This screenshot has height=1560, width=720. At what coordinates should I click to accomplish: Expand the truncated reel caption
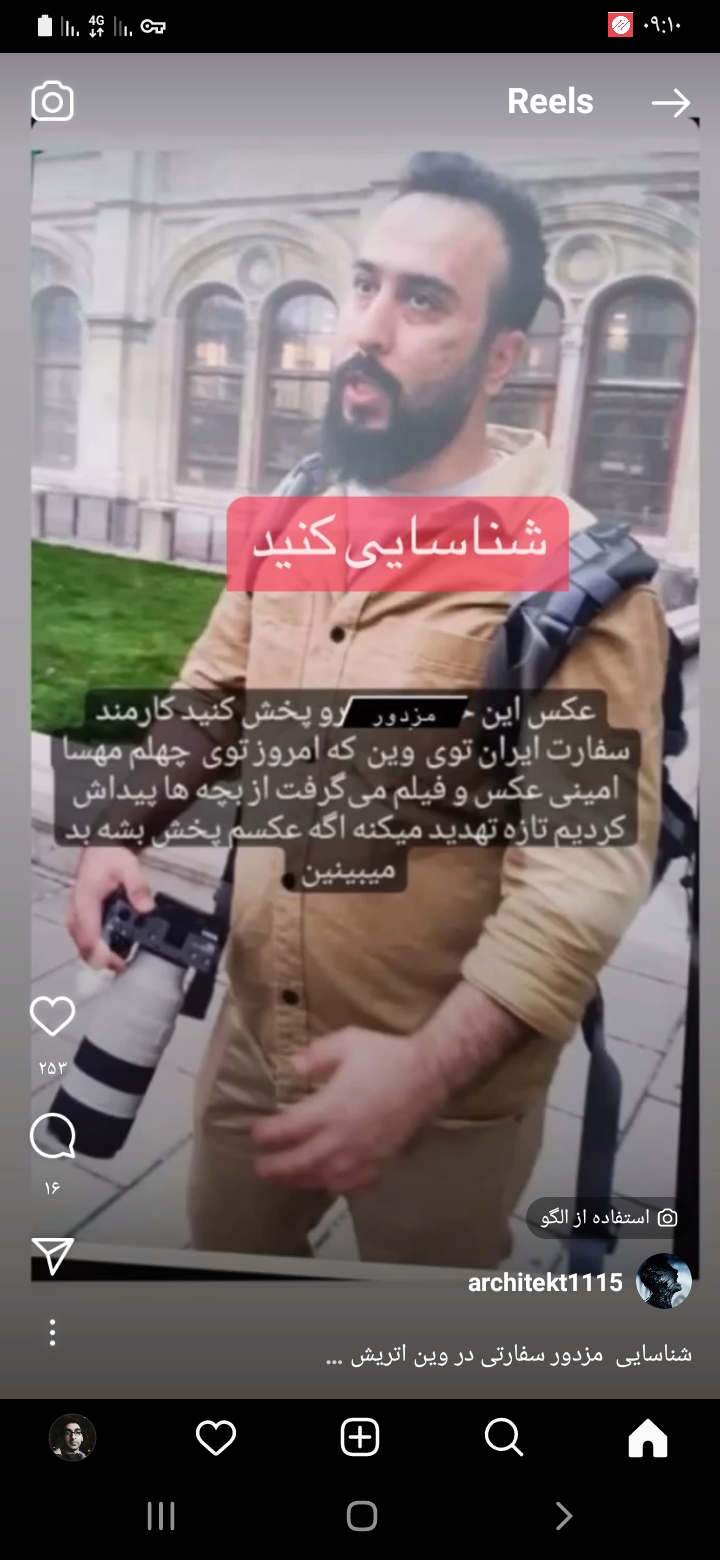point(508,1355)
